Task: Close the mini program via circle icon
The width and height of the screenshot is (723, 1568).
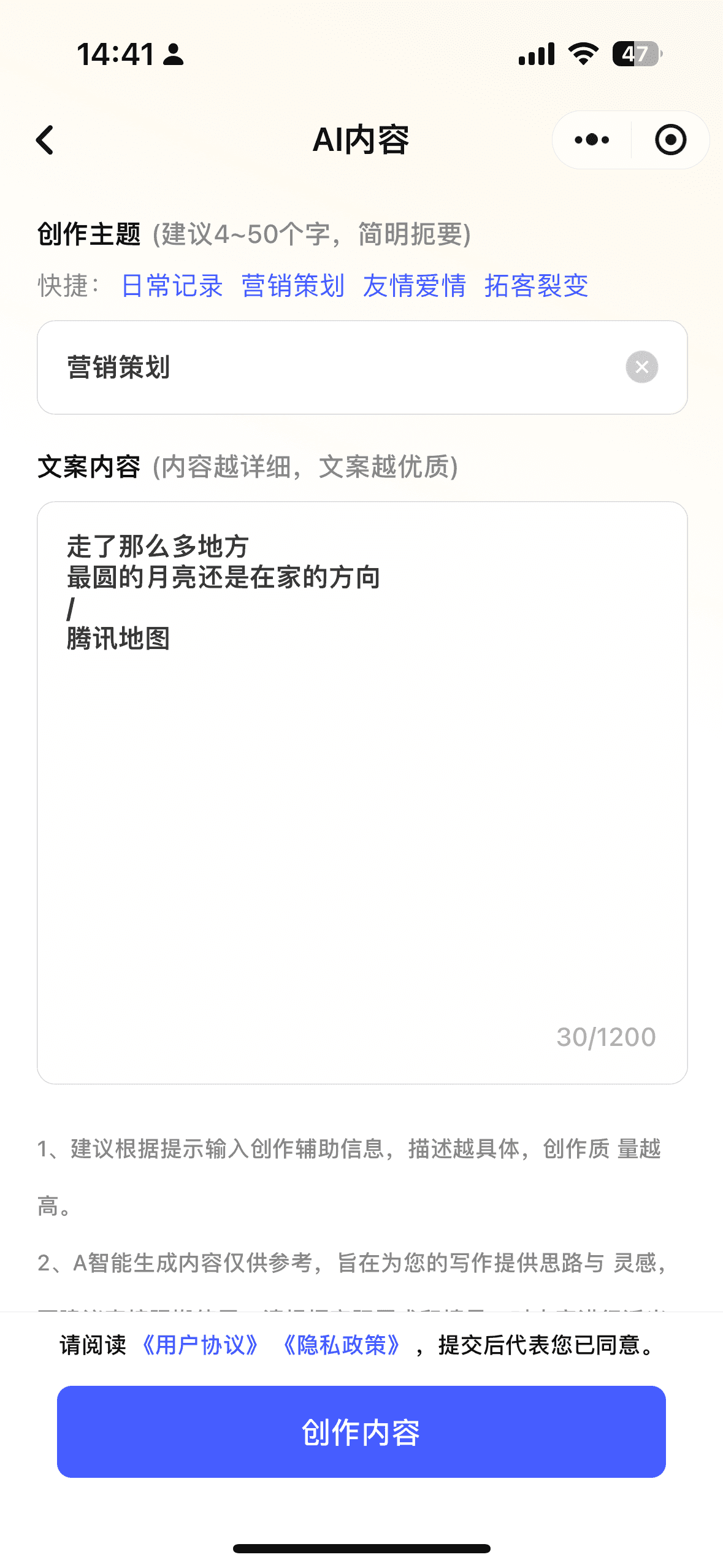Action: pyautogui.click(x=670, y=140)
